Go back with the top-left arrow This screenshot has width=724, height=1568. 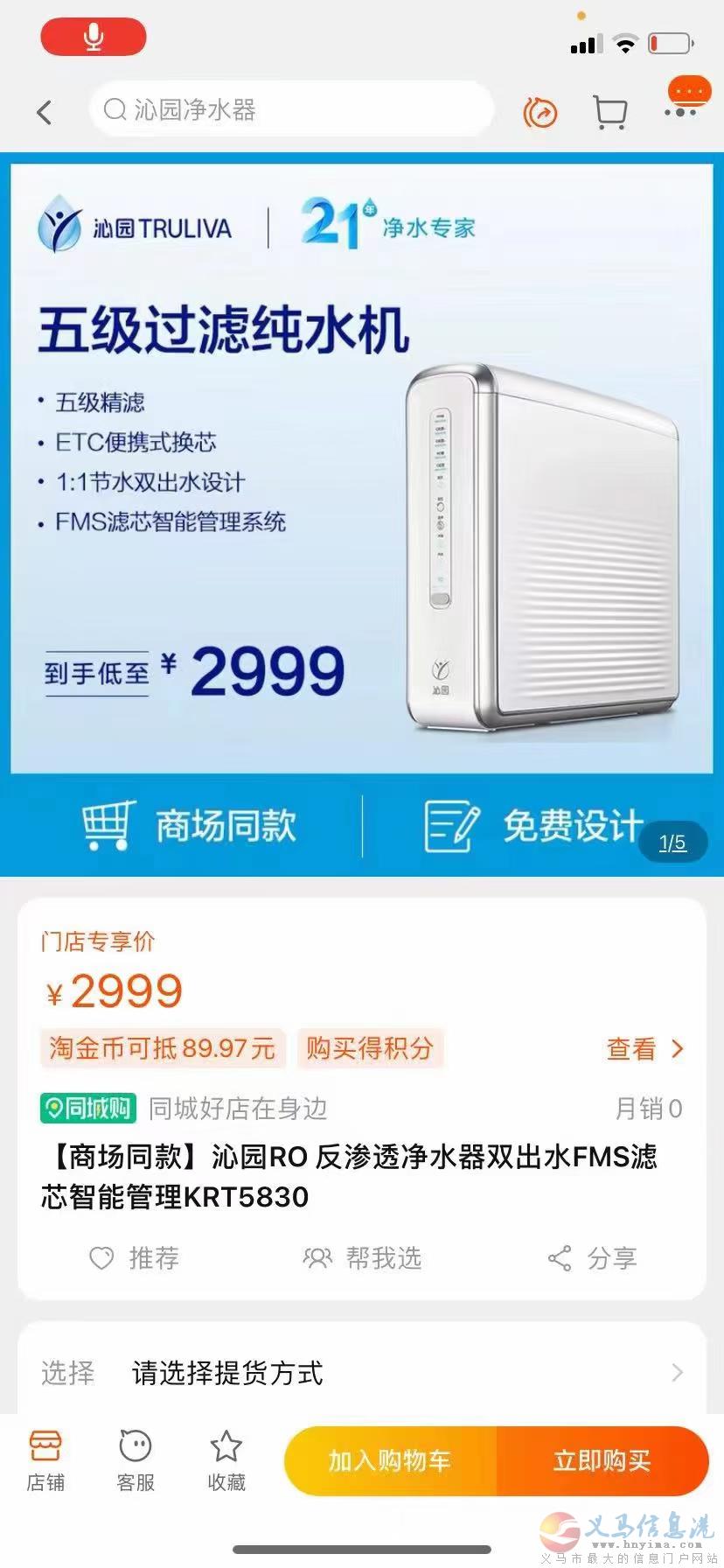(45, 112)
